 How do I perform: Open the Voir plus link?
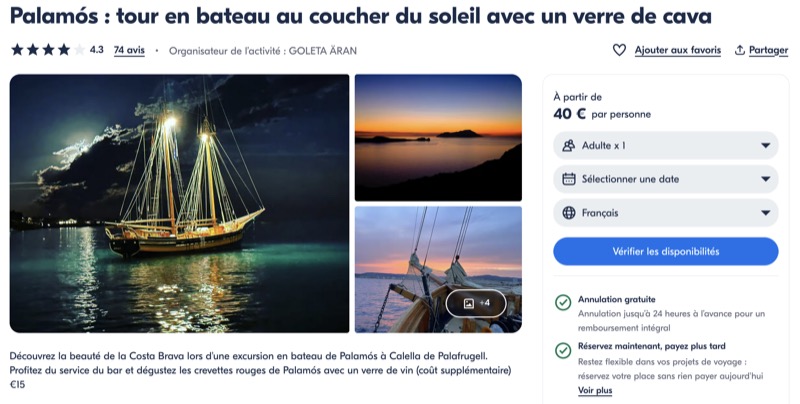click(x=595, y=390)
